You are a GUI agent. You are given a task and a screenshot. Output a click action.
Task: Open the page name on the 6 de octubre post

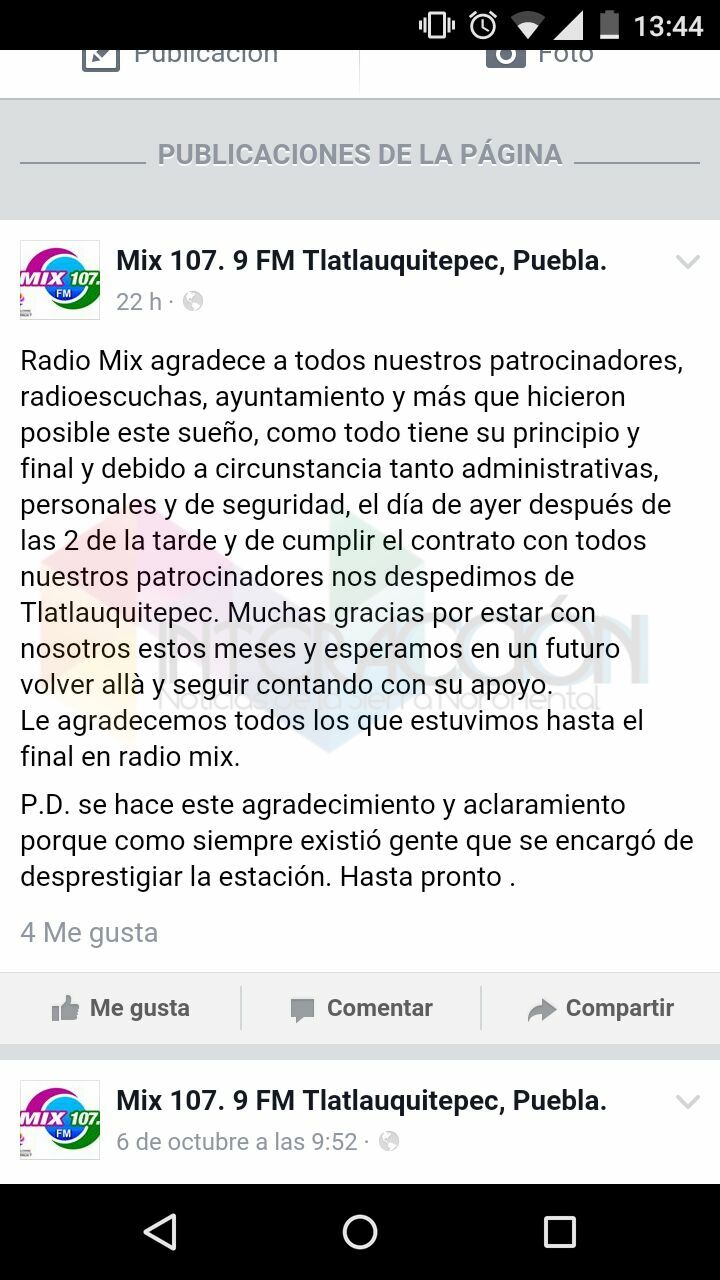361,1101
